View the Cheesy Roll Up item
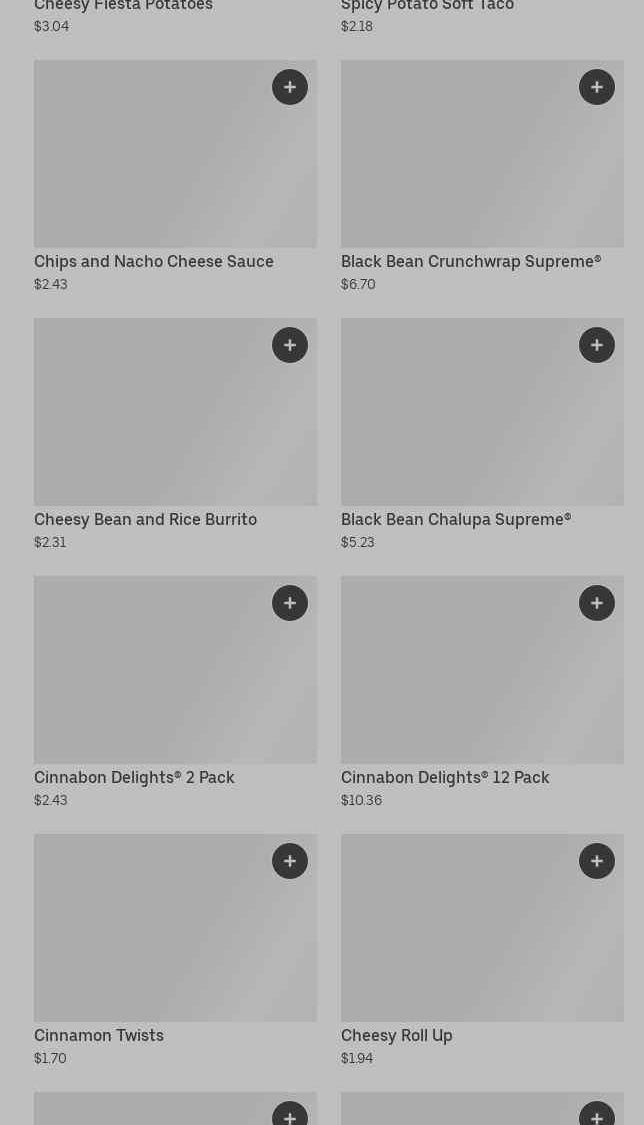Screen dimensions: 644x1125 coord(482,950)
